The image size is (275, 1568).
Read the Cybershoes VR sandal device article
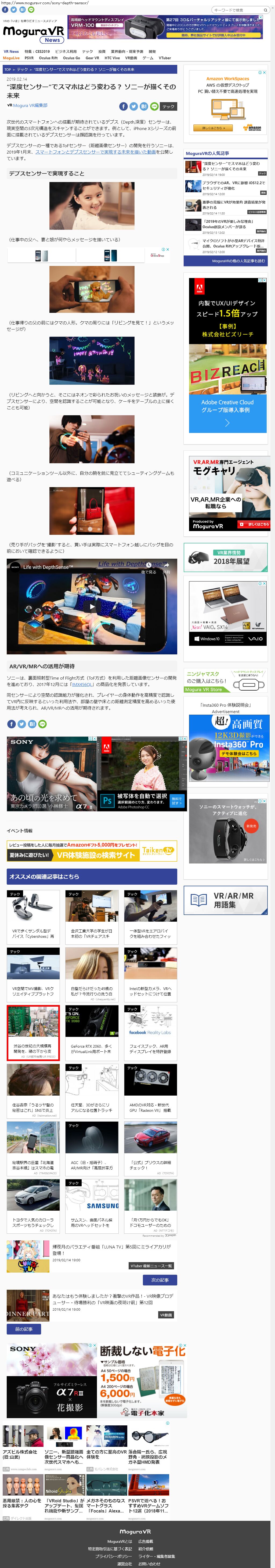click(33, 915)
